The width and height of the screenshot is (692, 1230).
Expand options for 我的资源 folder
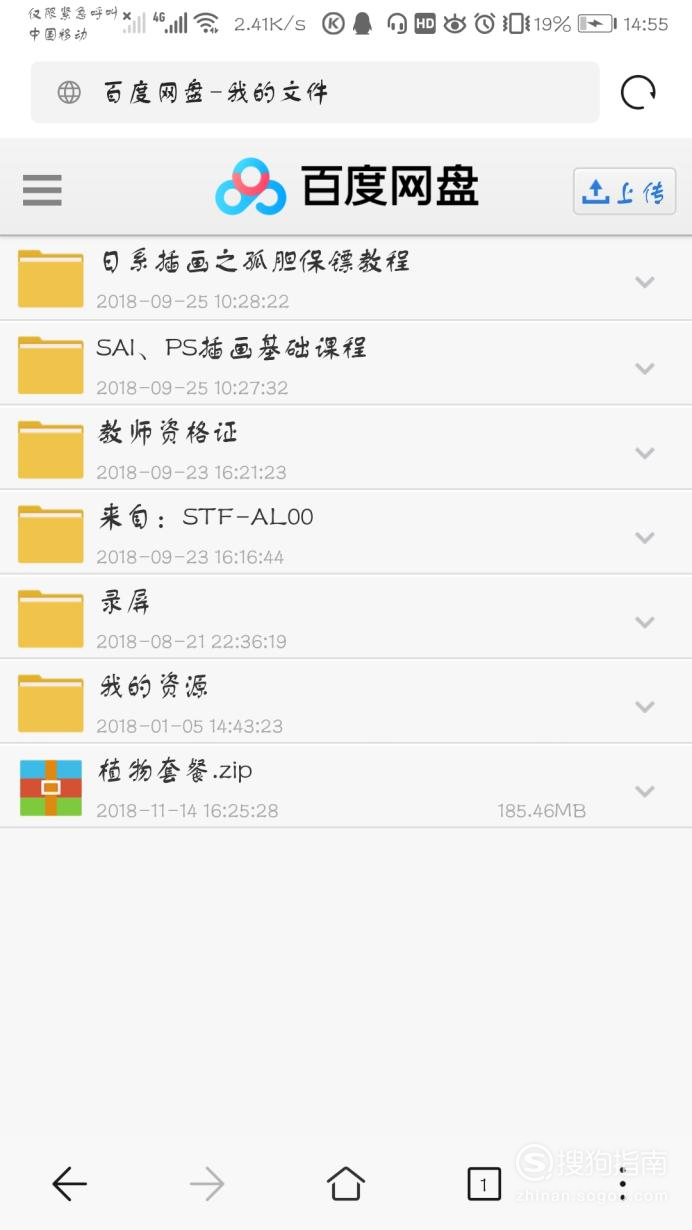point(645,707)
